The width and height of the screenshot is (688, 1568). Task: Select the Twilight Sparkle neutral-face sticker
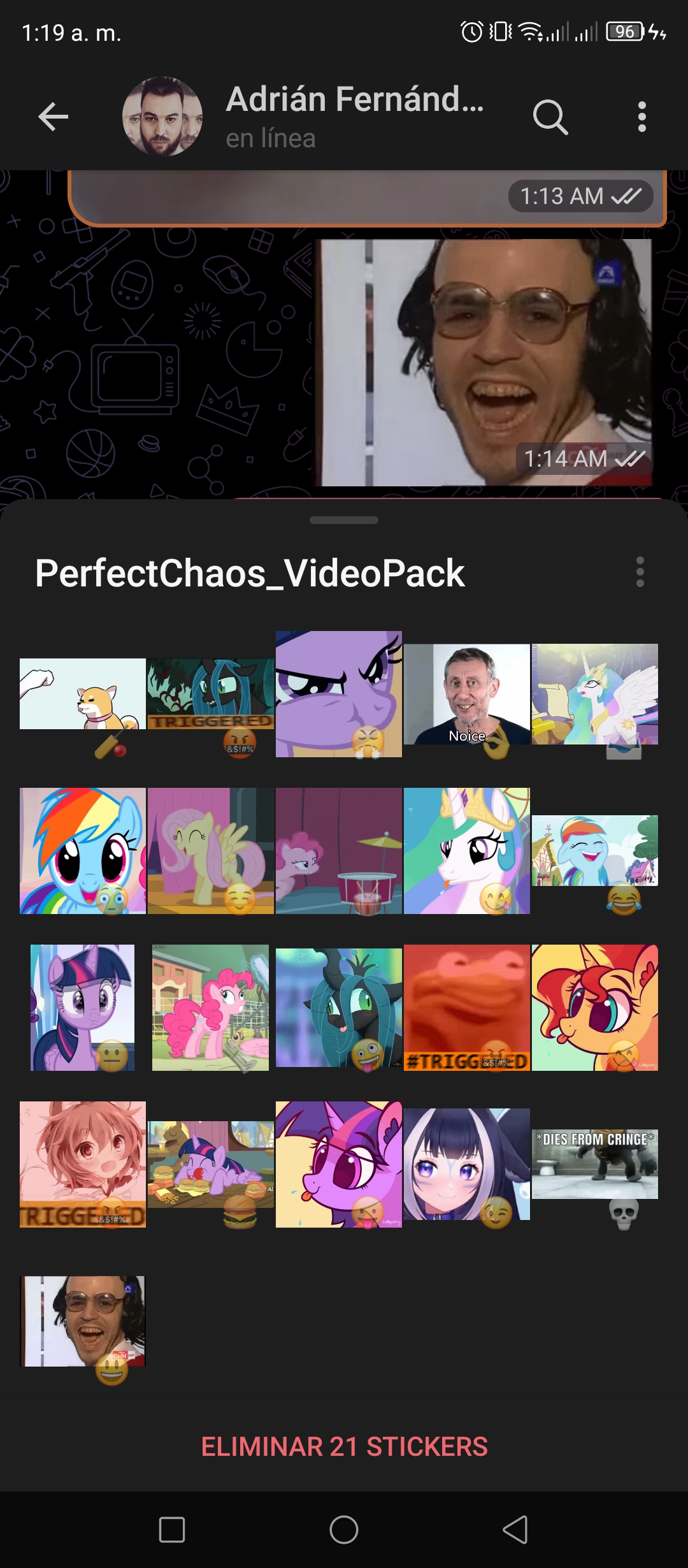pos(83,1008)
